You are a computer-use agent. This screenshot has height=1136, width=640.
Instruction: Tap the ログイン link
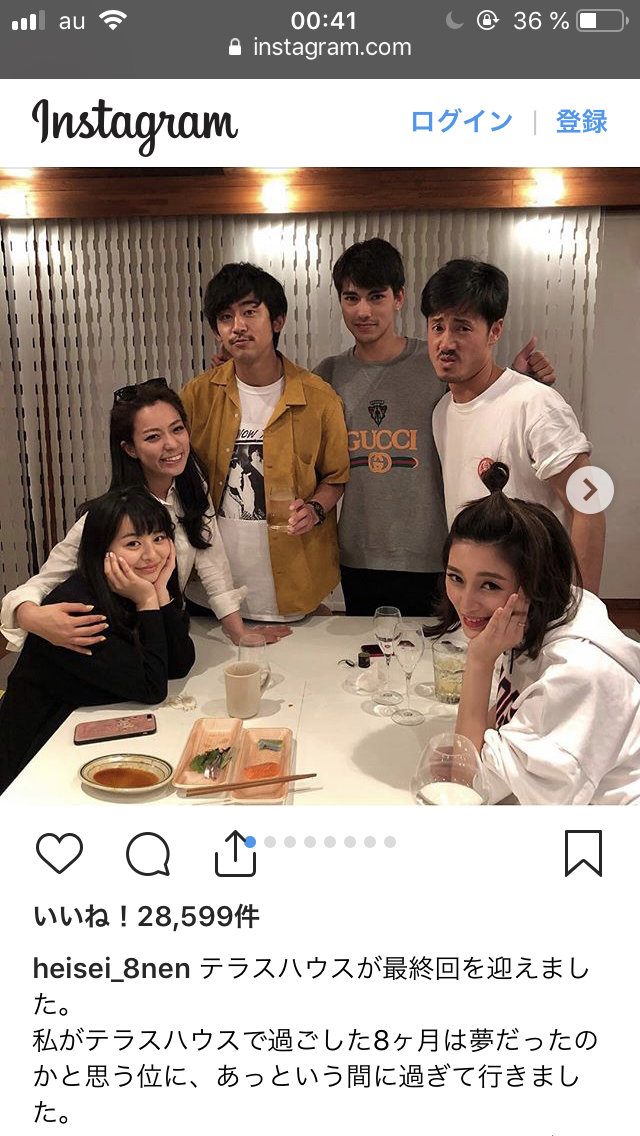pos(461,122)
